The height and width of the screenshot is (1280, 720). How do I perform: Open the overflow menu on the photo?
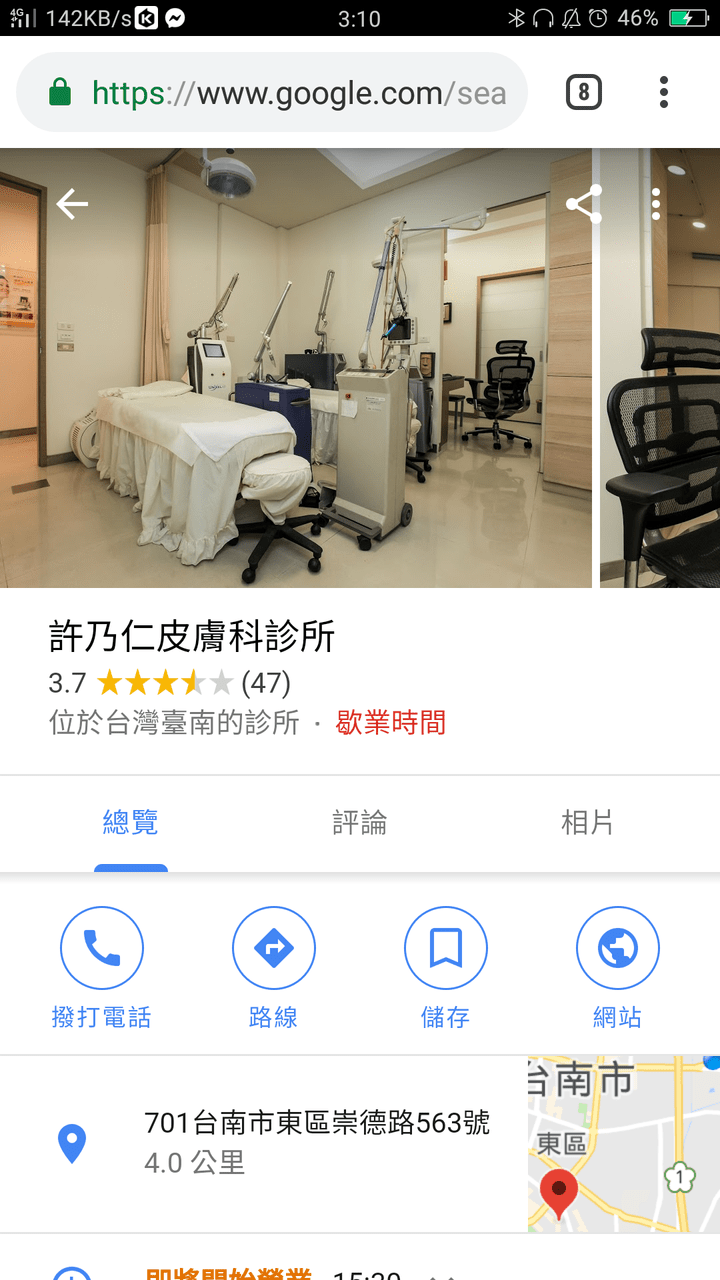point(656,204)
